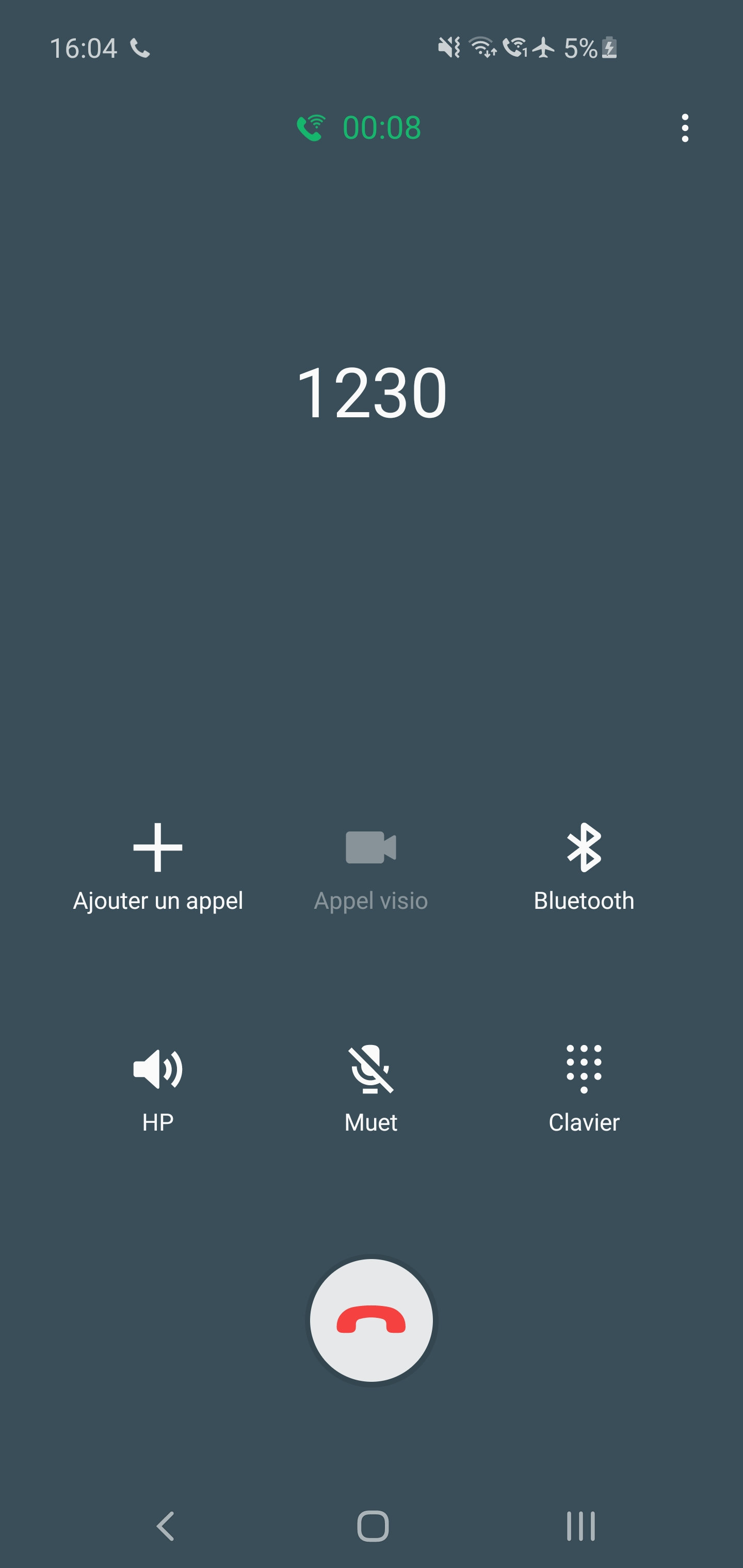Open the three-dot overflow menu

[685, 128]
